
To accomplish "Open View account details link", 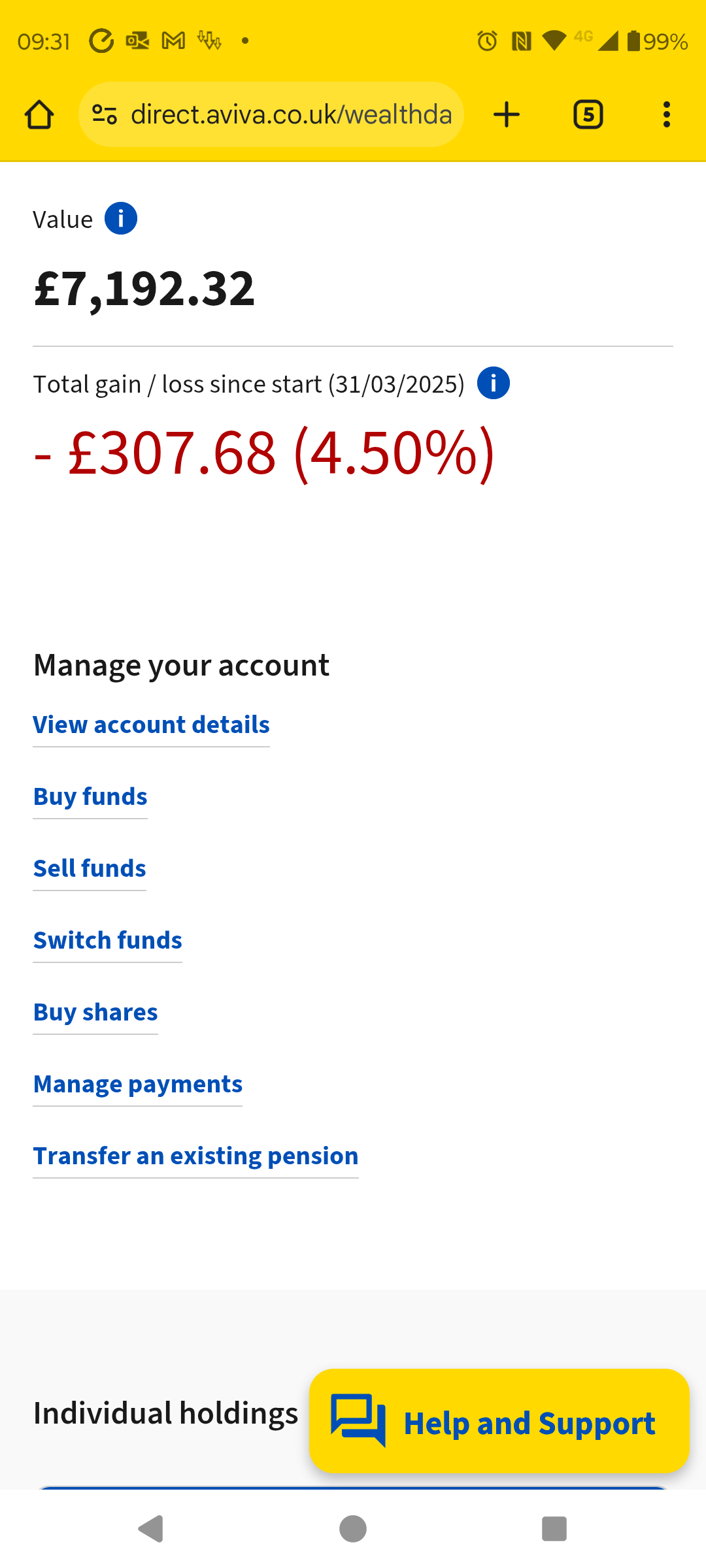I will click(x=151, y=725).
